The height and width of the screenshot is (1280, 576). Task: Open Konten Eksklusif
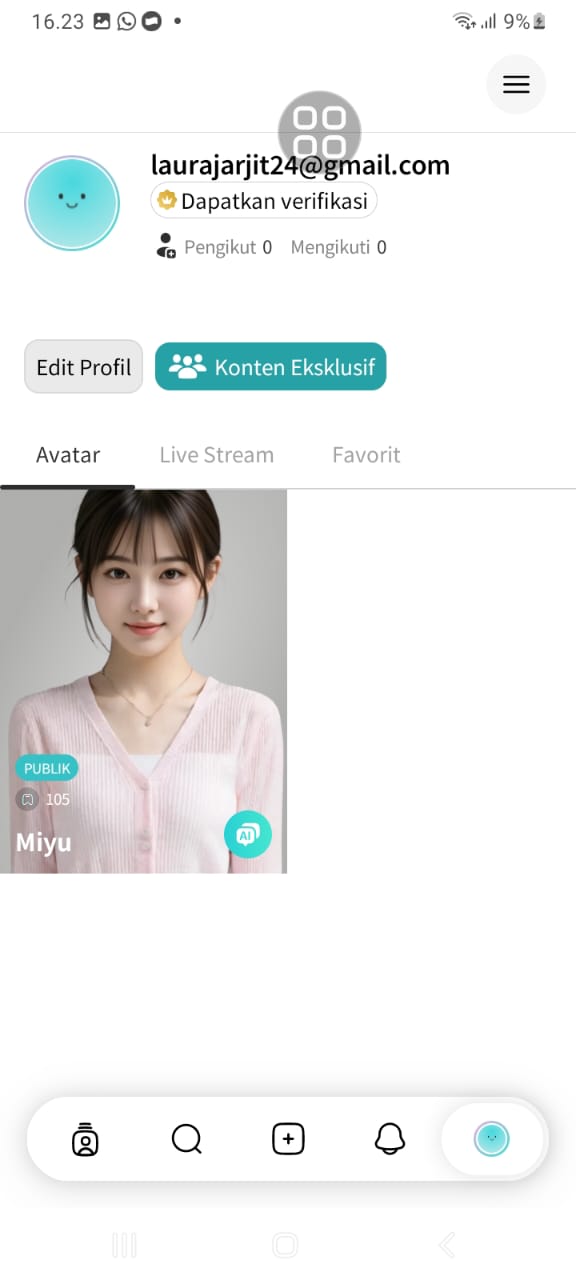click(270, 367)
